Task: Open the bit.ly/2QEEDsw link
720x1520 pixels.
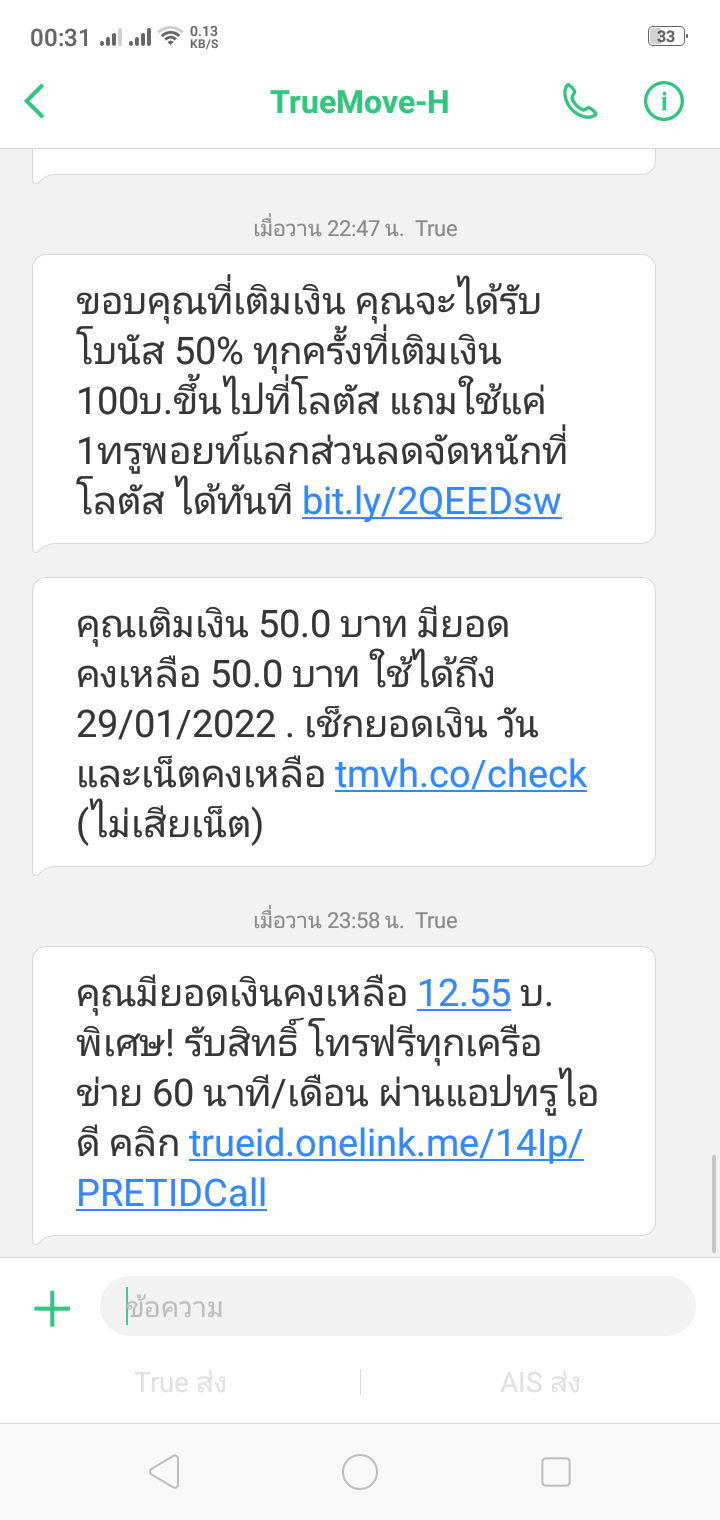Action: point(432,500)
